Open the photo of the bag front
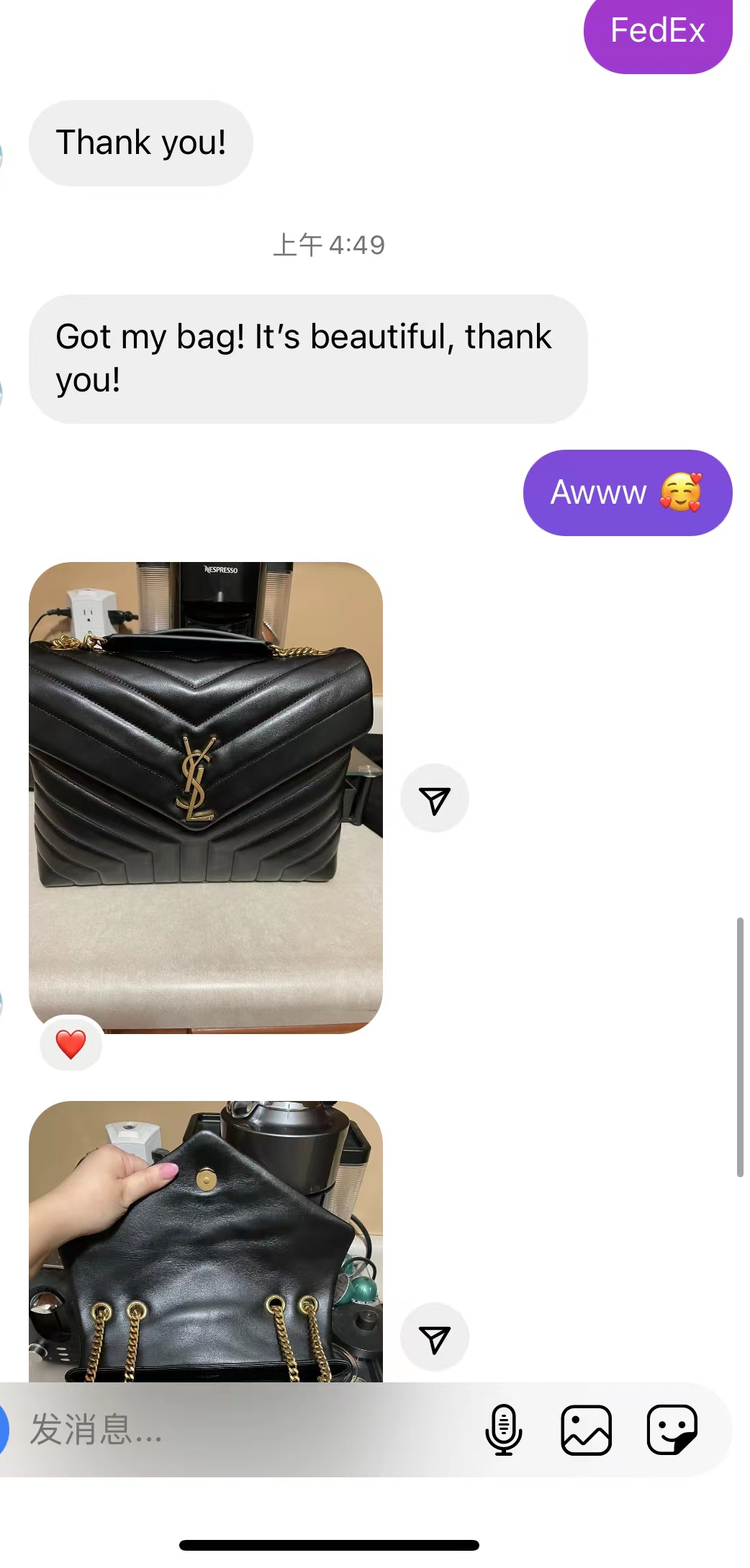This screenshot has width=750, height=1568. pos(206,797)
